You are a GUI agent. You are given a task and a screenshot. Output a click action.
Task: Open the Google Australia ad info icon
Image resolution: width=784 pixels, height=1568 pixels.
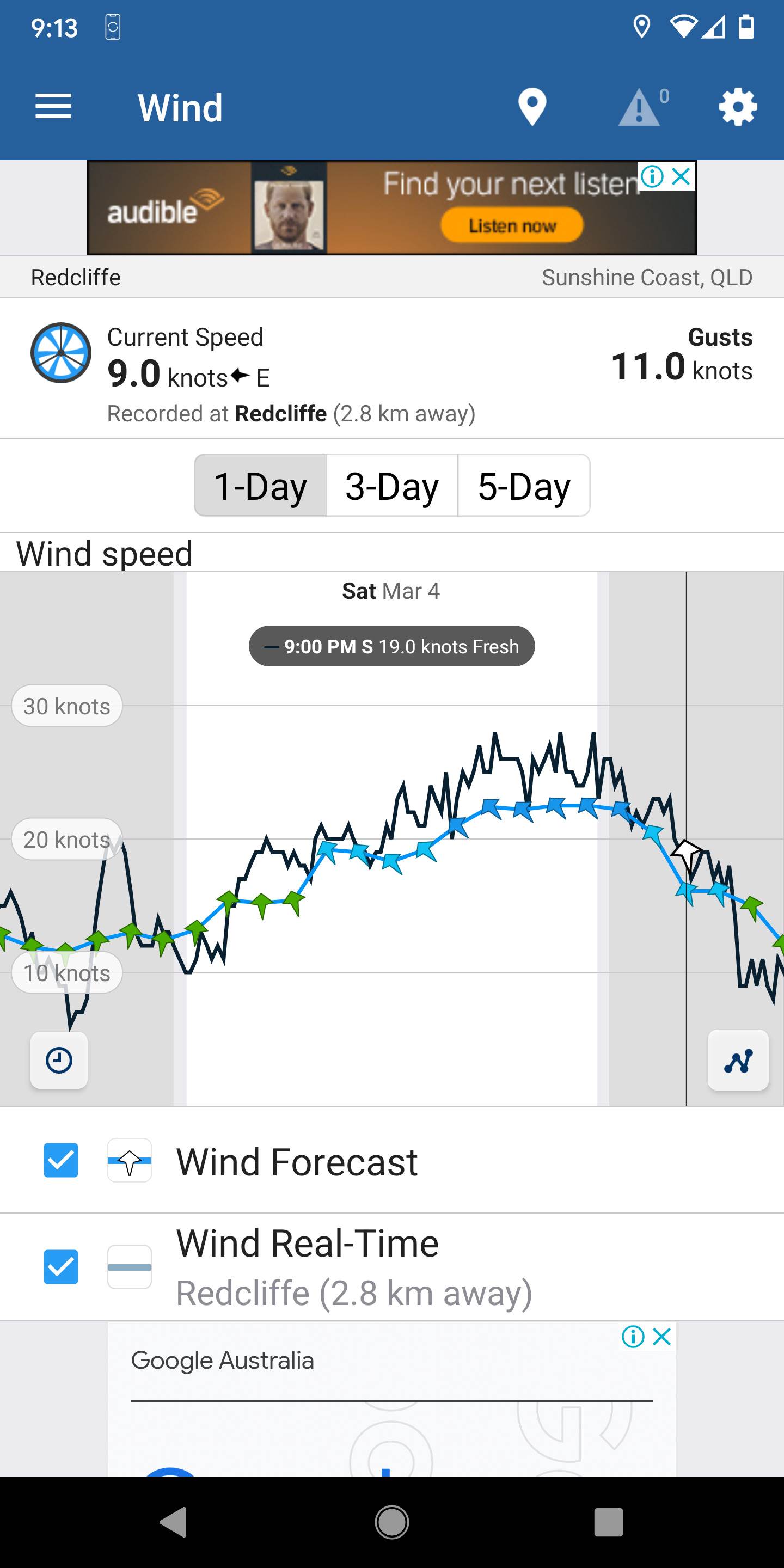[633, 1337]
